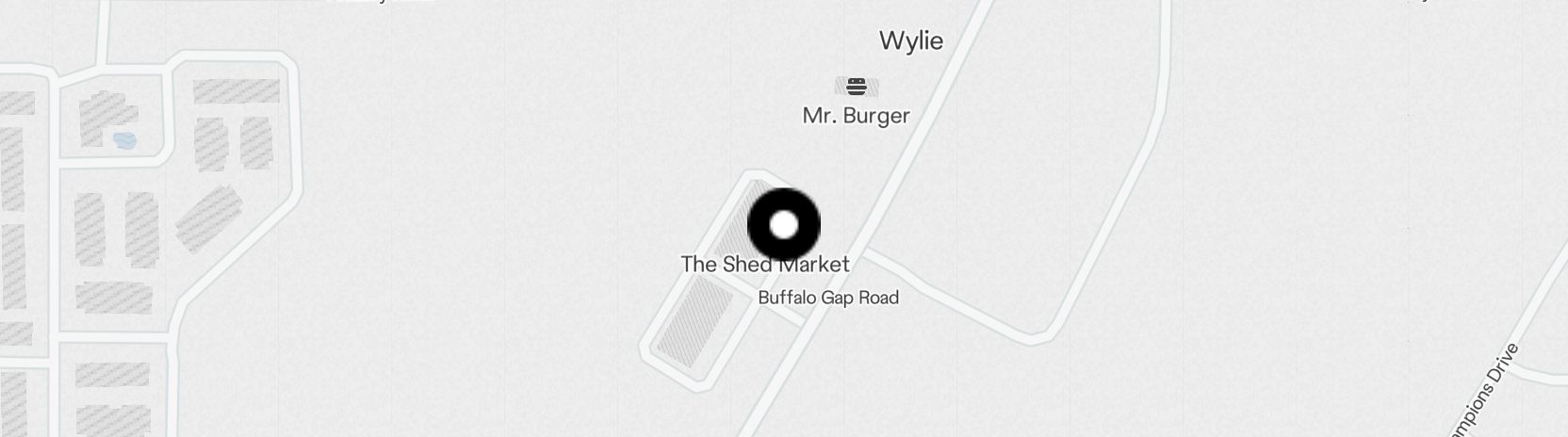1568x437 pixels.
Task: Tap the black location pin marker
Action: click(783, 225)
